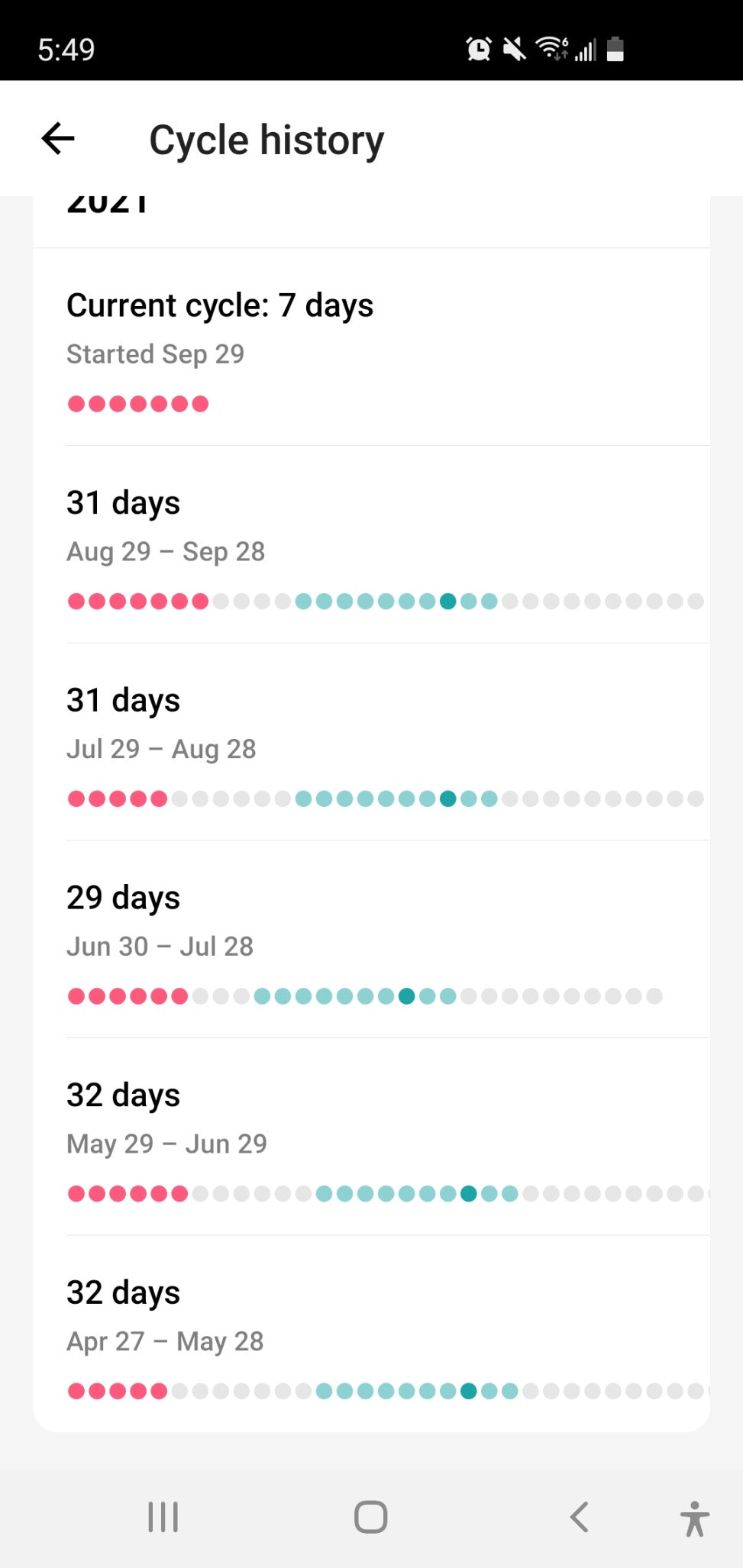Image resolution: width=743 pixels, height=1568 pixels.
Task: Tap the system home button
Action: point(370,1517)
